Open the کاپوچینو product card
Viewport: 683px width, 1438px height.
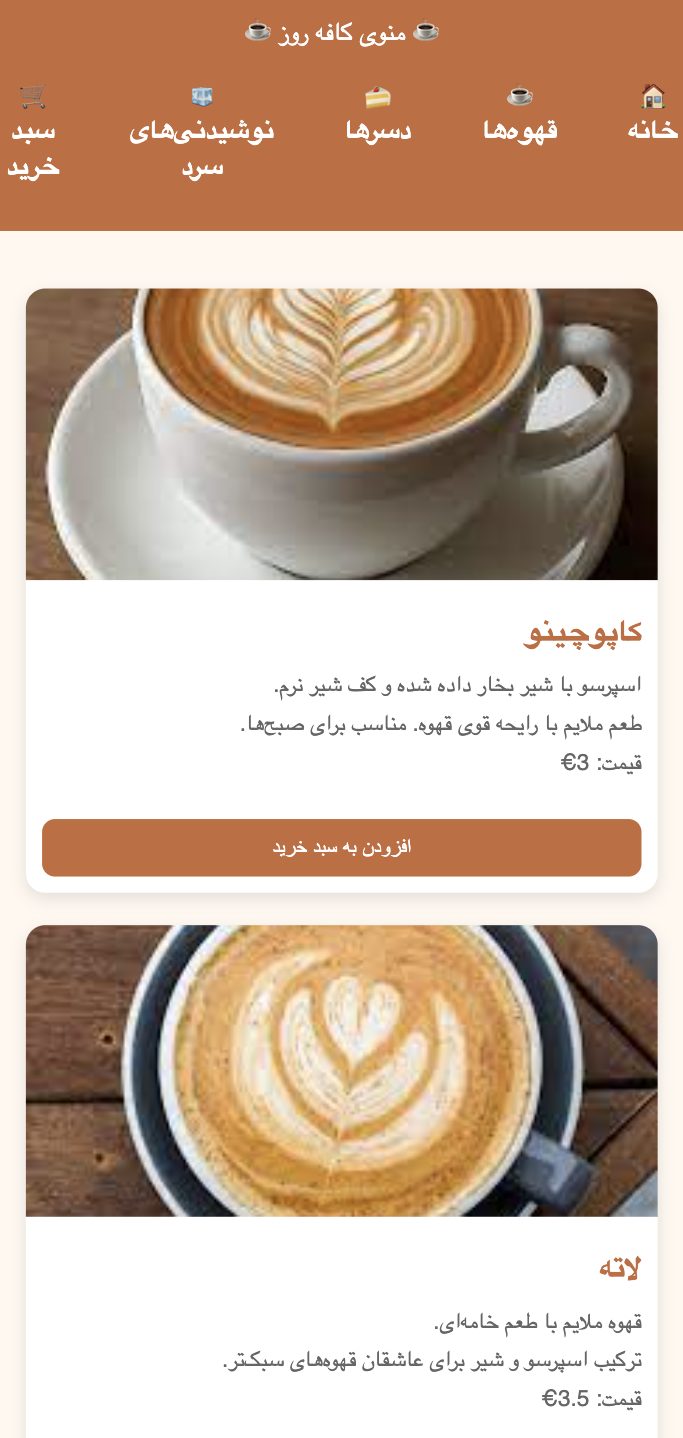pyautogui.click(x=341, y=590)
